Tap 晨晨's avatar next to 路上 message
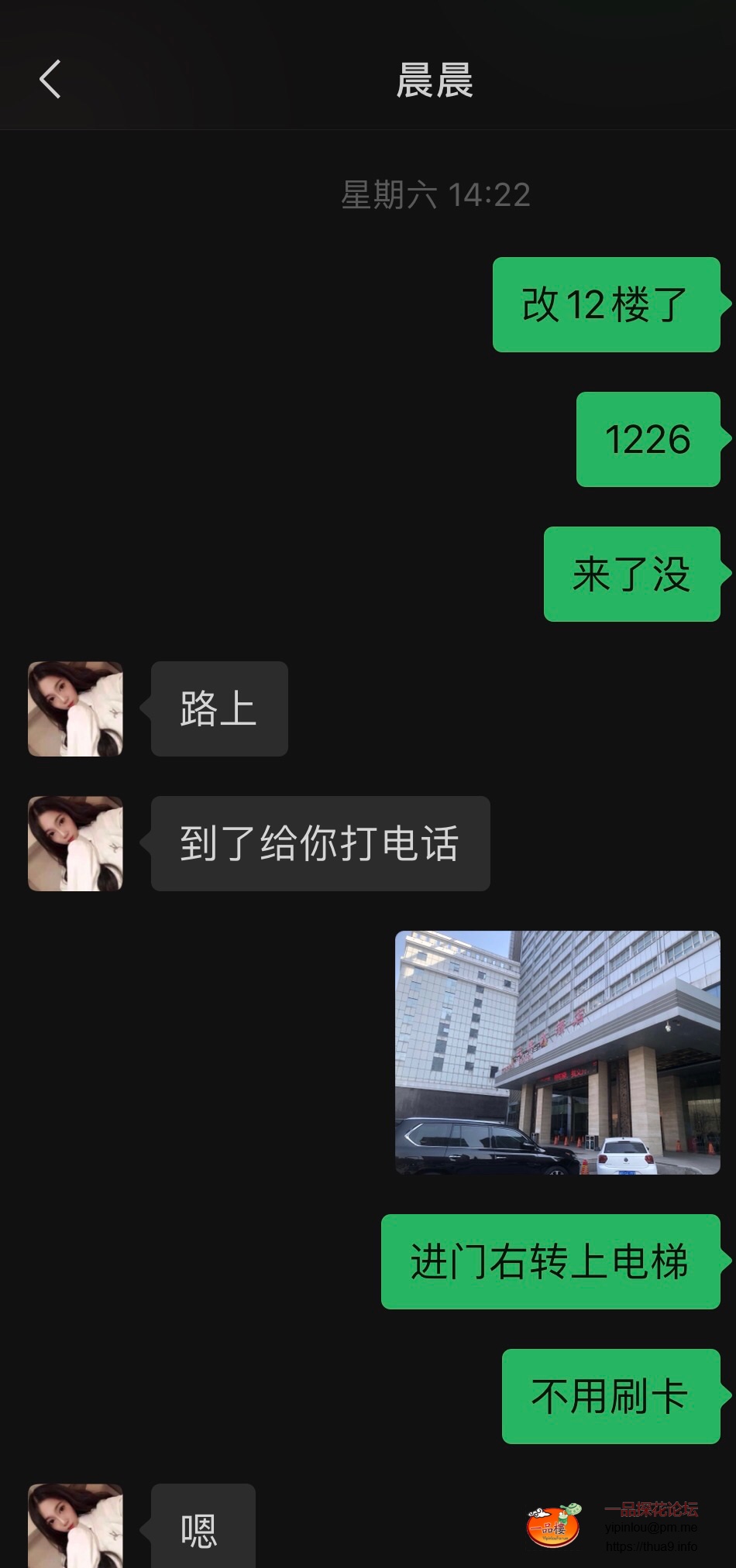Screen dimensions: 736x1568 [x=74, y=709]
